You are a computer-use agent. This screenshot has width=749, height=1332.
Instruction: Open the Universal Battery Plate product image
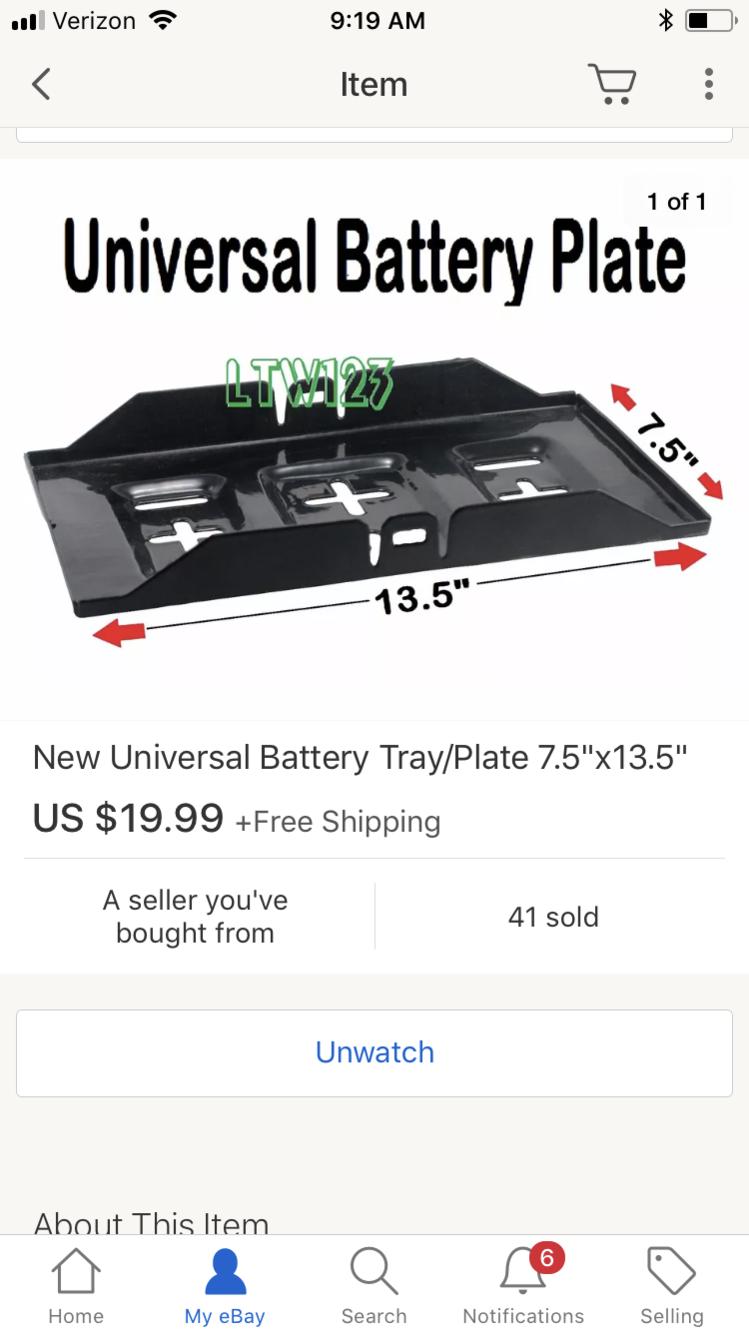[x=374, y=440]
